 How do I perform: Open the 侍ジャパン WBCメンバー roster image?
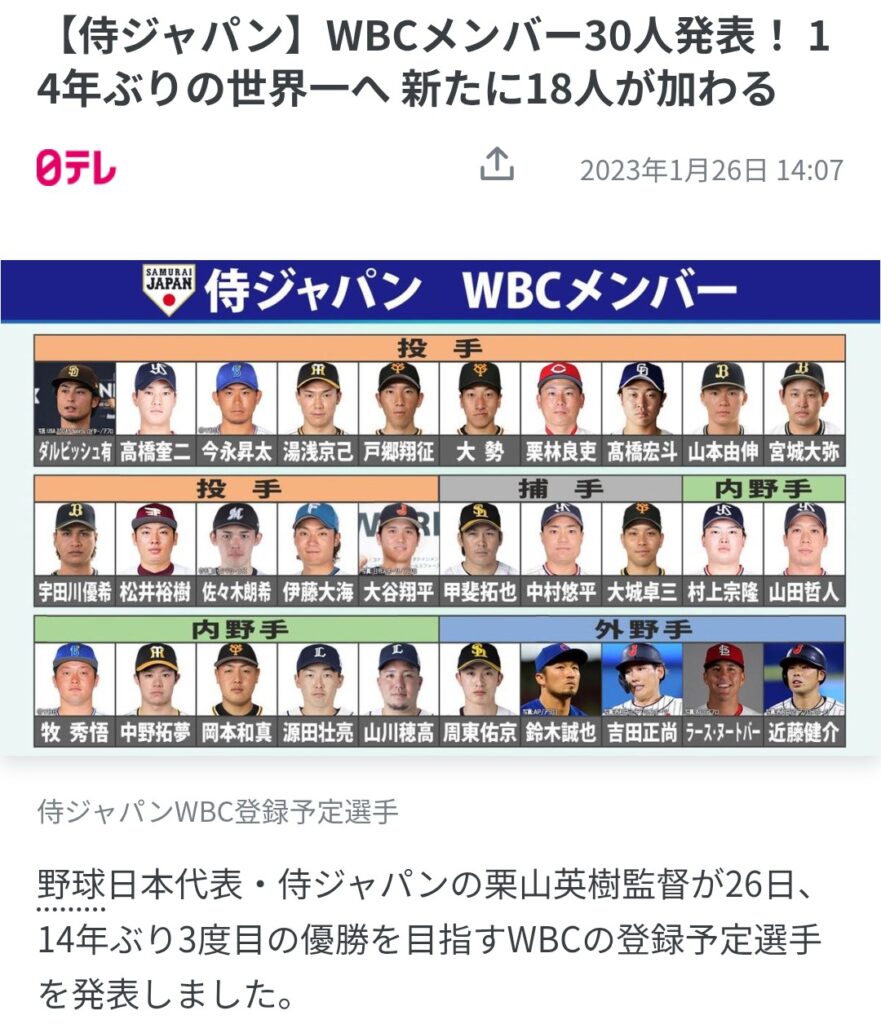coord(440,507)
